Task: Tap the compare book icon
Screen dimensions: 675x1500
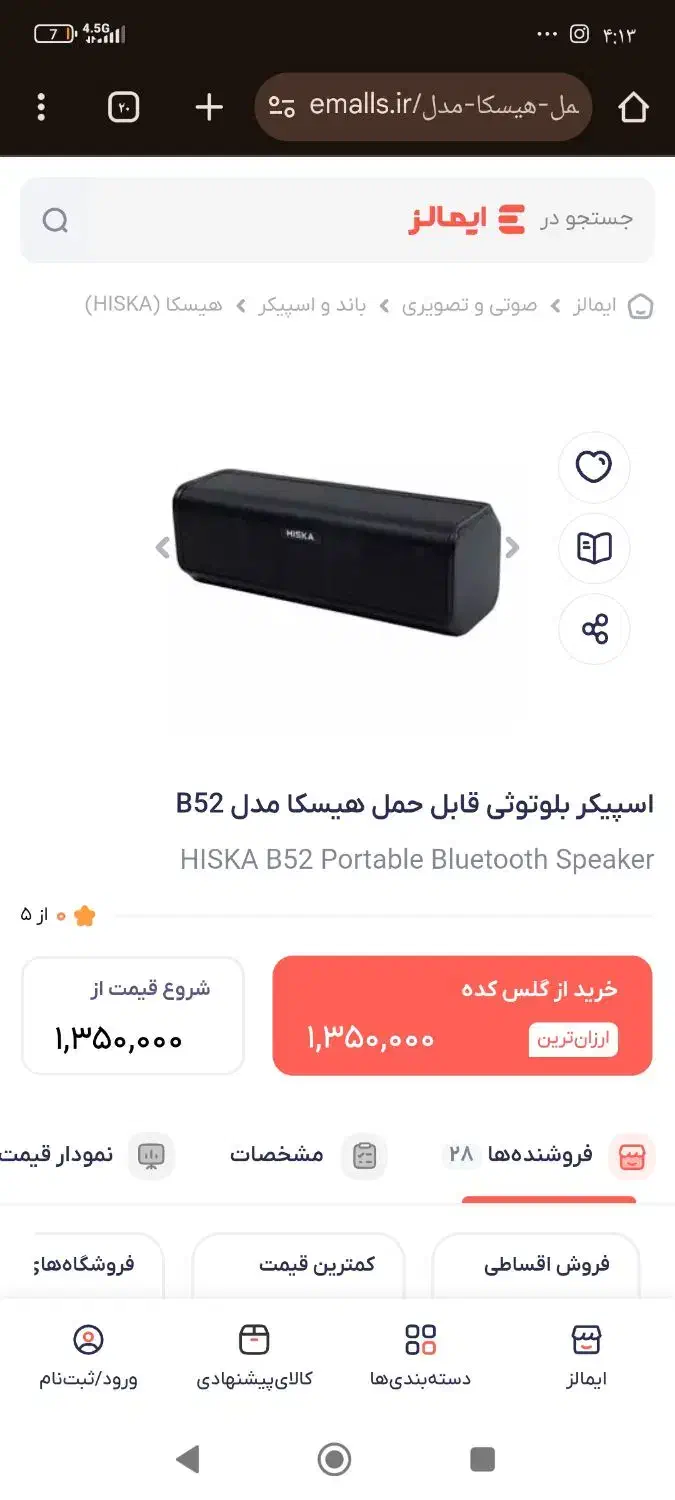Action: coord(594,548)
